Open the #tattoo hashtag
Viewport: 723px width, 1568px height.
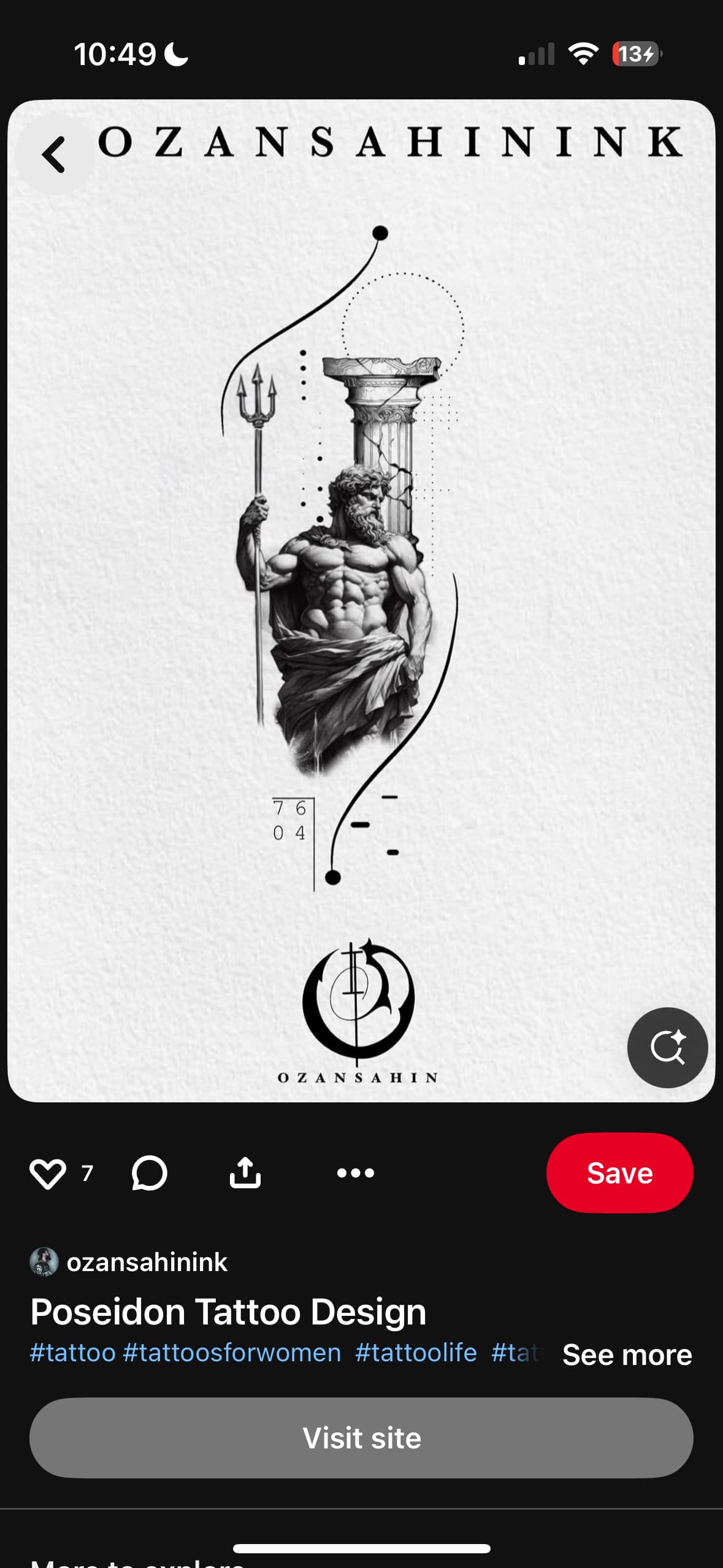72,1353
